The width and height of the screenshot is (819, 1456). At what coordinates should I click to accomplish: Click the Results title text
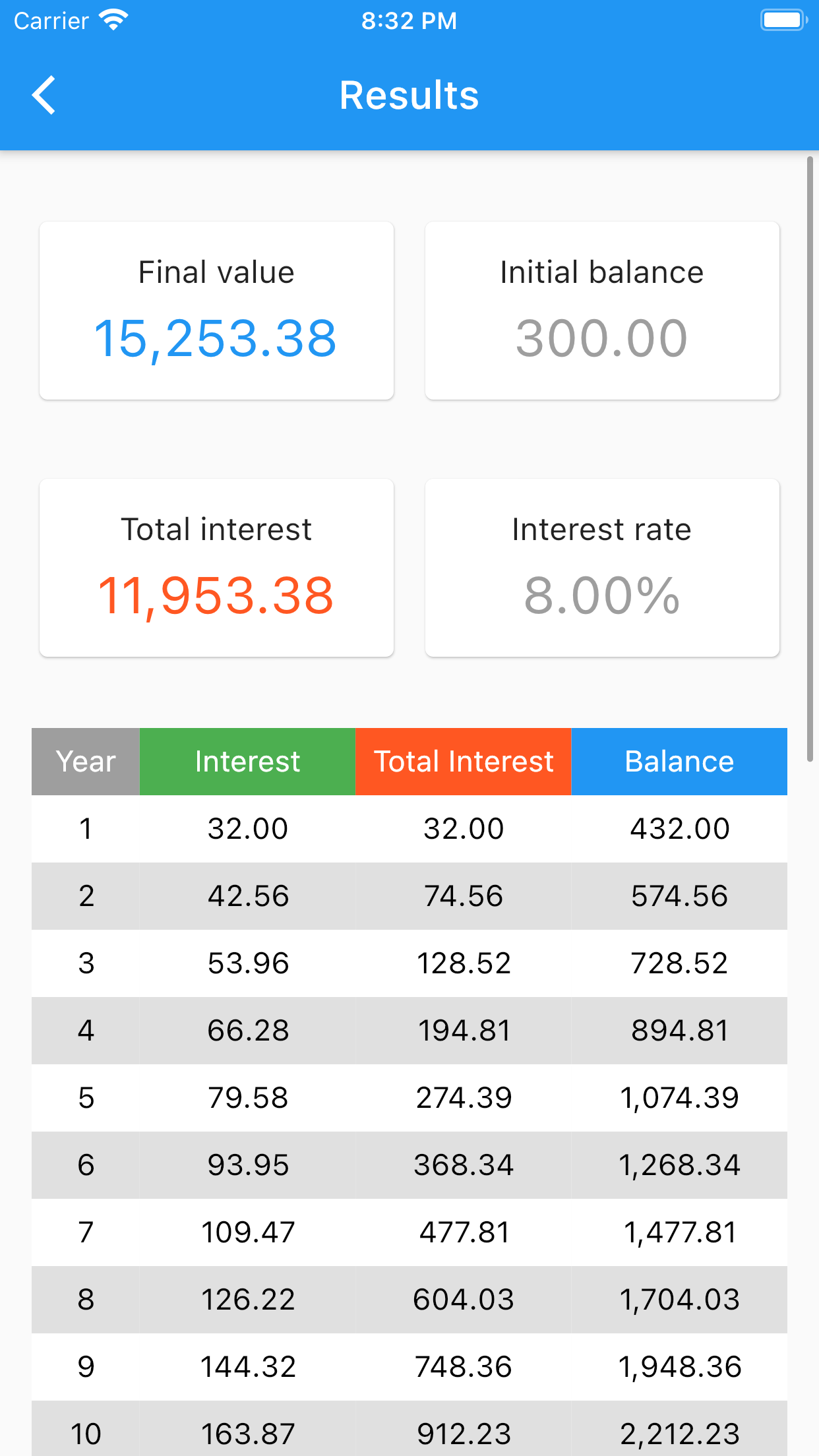pos(409,95)
